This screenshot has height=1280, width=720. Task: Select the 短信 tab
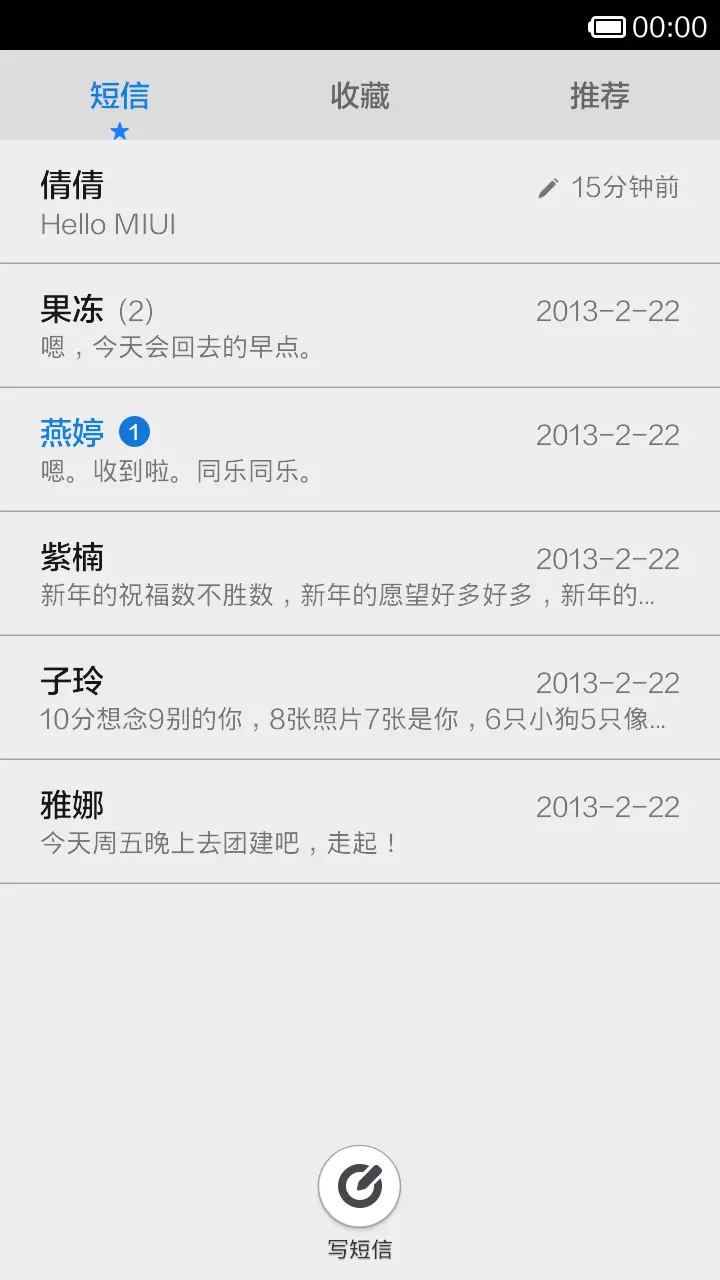(x=120, y=96)
